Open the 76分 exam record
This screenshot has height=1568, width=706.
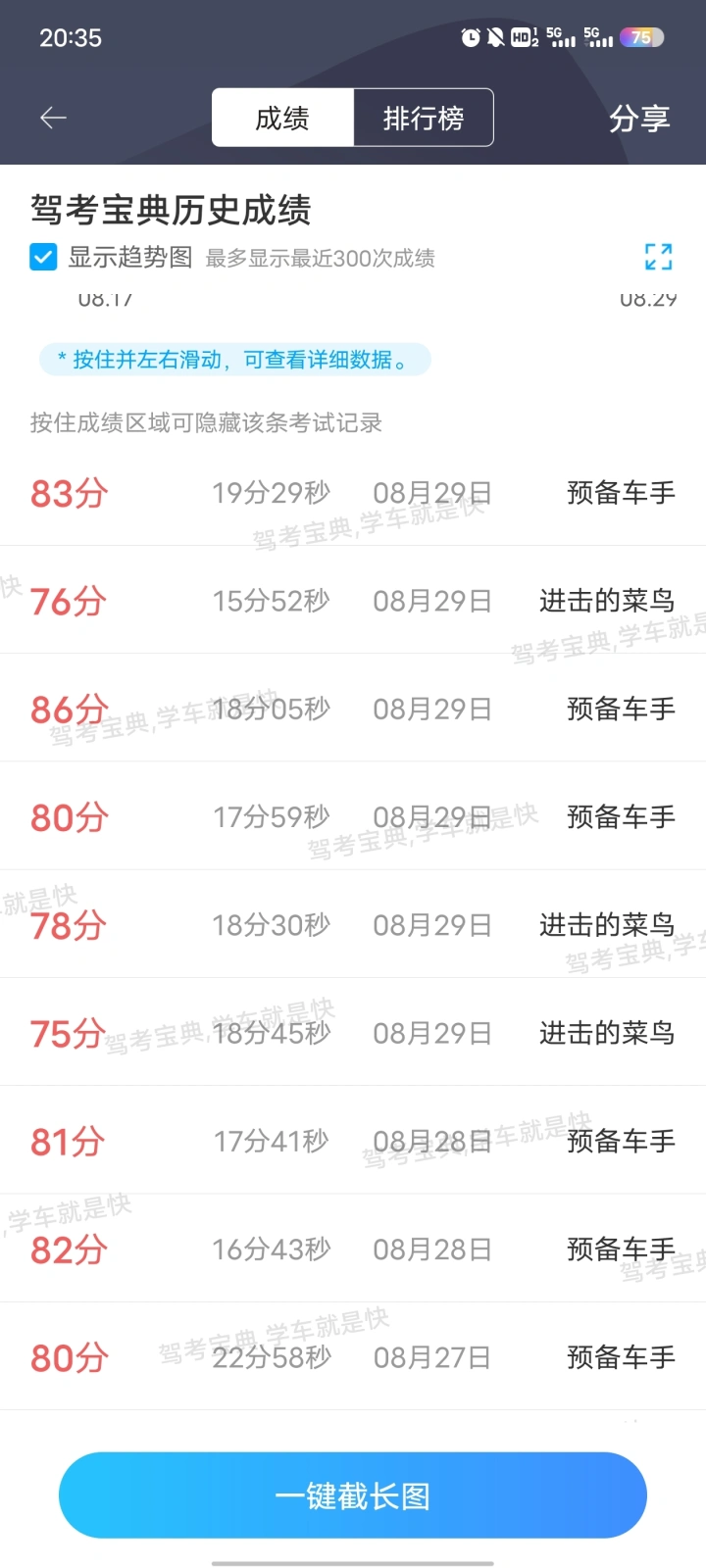[x=353, y=600]
